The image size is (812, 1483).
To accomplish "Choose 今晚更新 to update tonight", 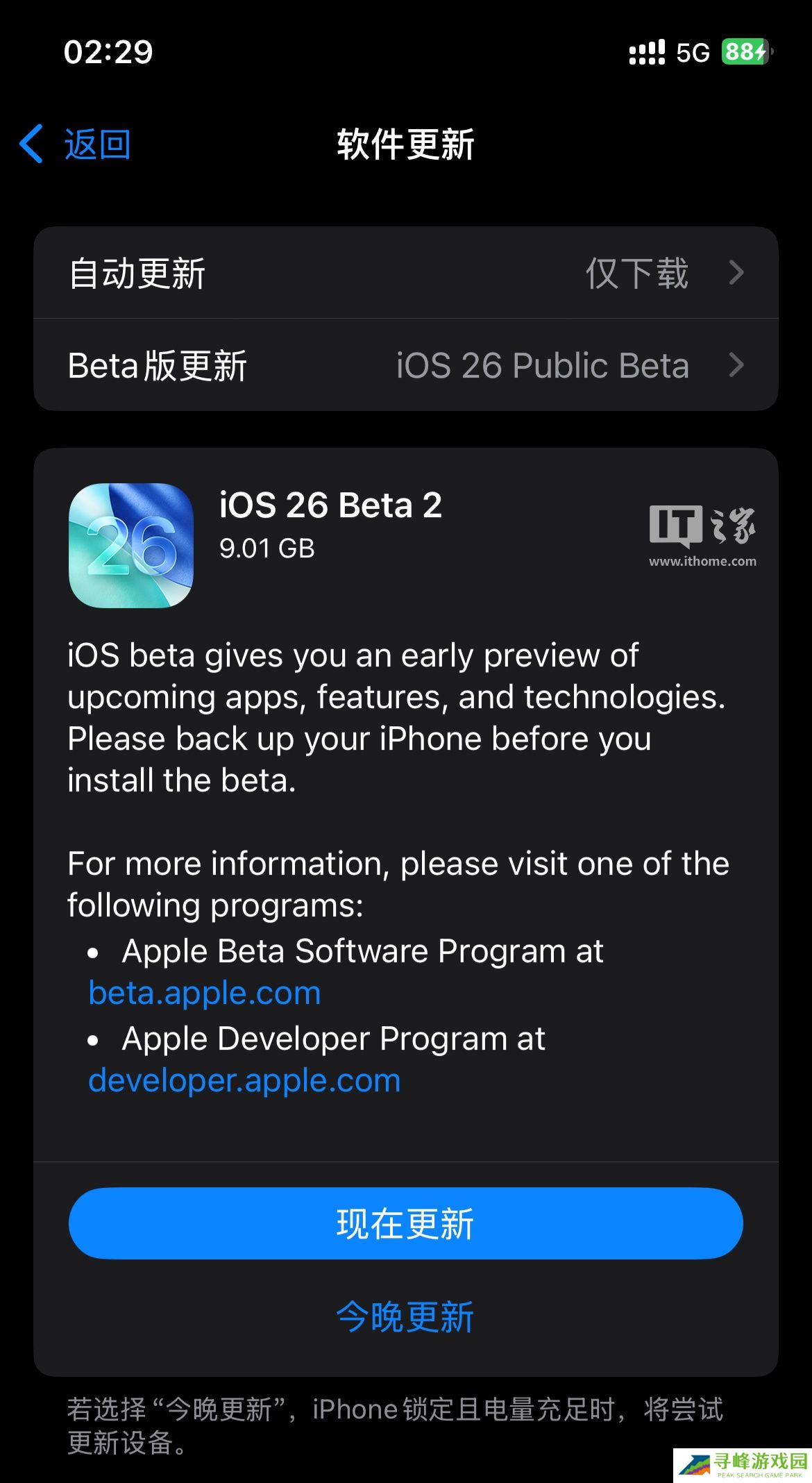I will click(406, 1316).
